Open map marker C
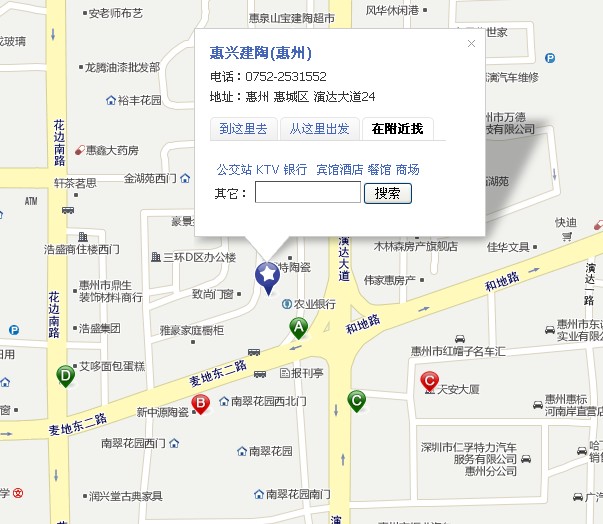Image resolution: width=603 pixels, height=524 pixels. coord(429,379)
